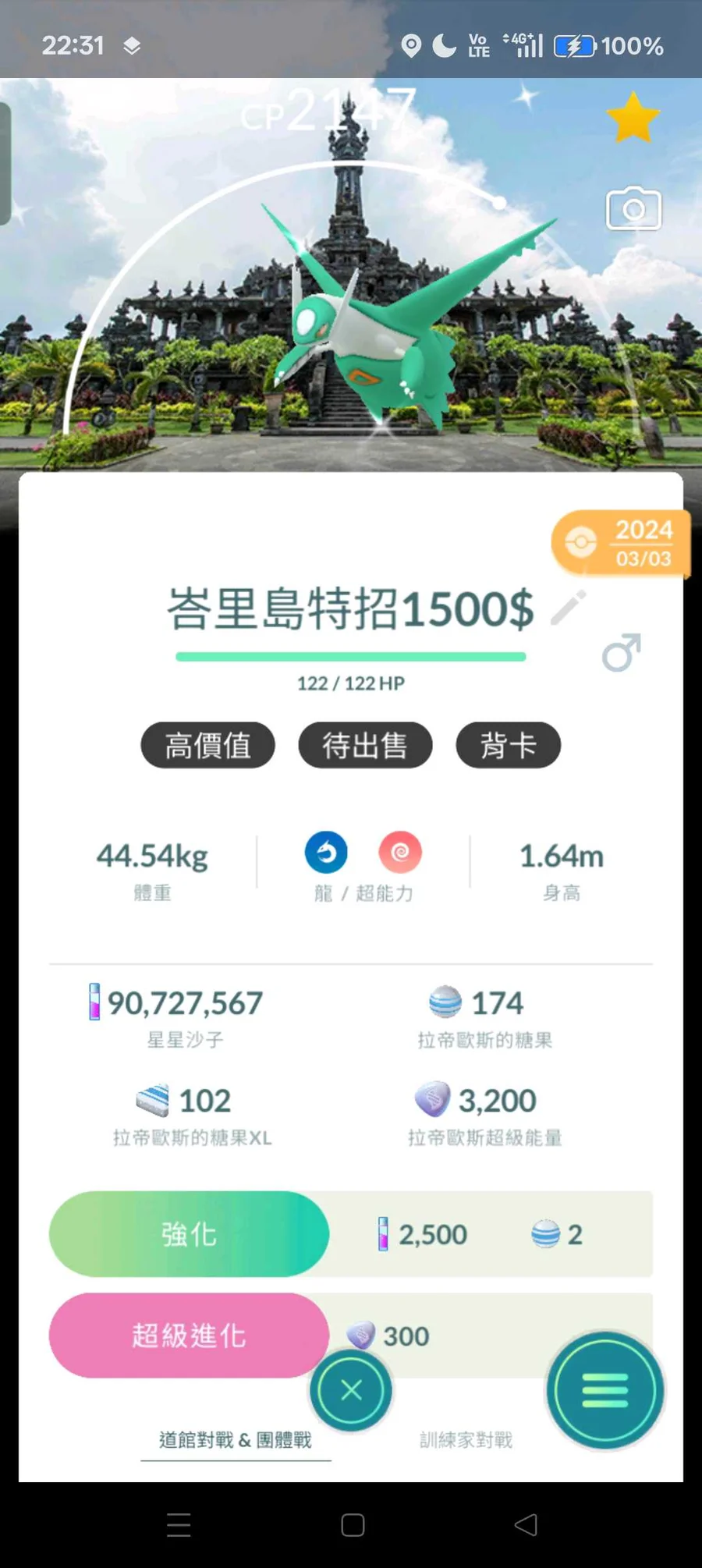Open the green hamburger menu button
Screen dimensions: 702x1568
tap(604, 1389)
